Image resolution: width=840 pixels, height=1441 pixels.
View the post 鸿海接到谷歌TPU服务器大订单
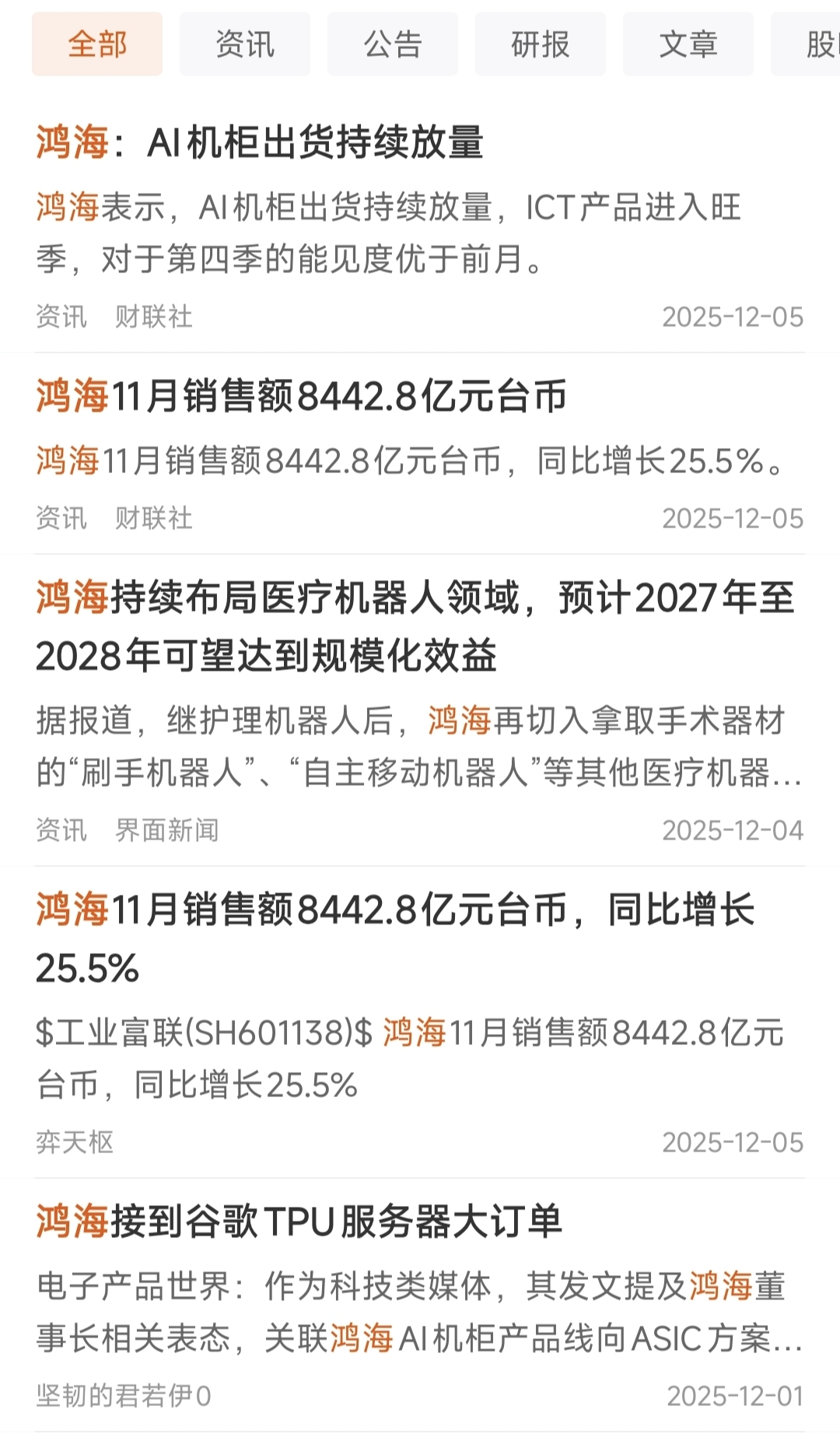point(299,1221)
